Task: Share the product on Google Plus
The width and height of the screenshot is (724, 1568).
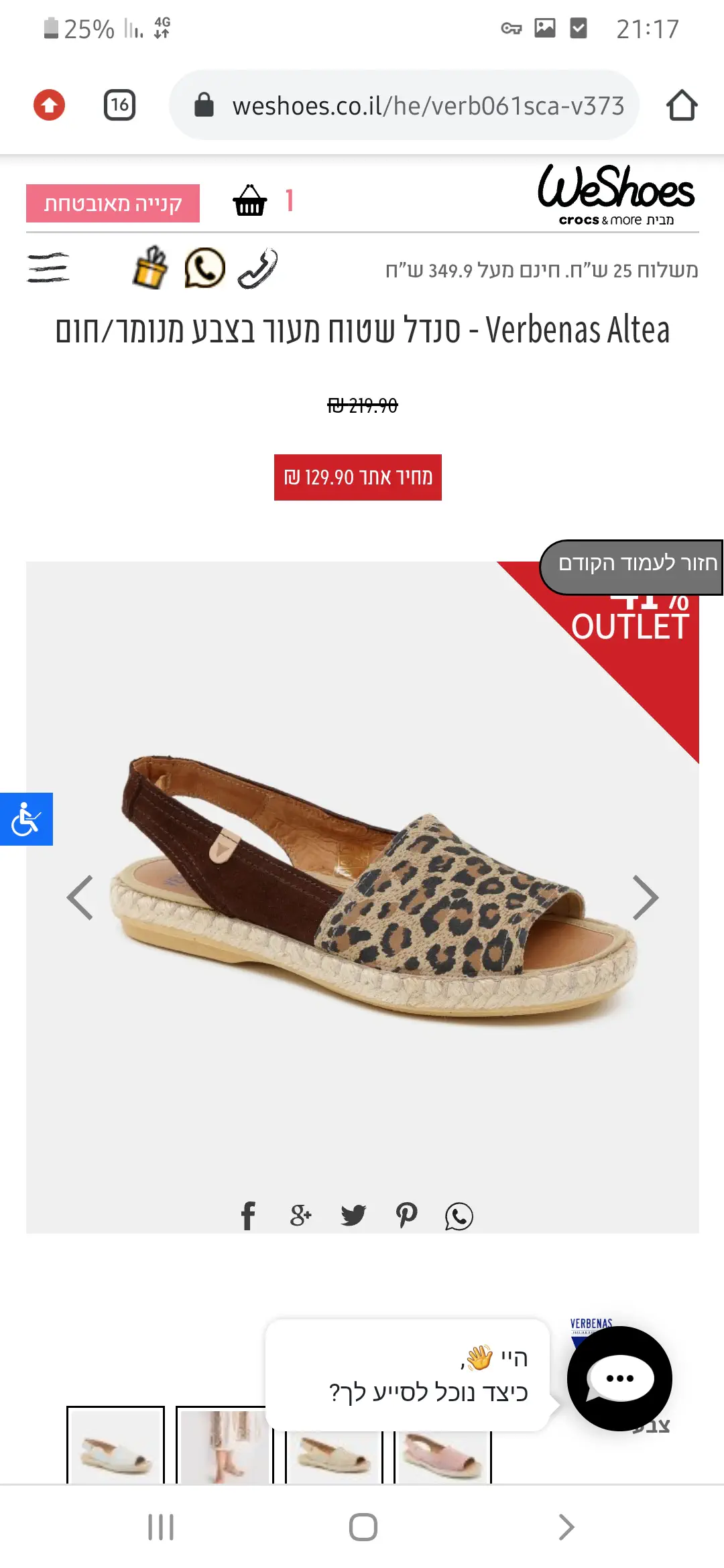Action: (x=300, y=1216)
